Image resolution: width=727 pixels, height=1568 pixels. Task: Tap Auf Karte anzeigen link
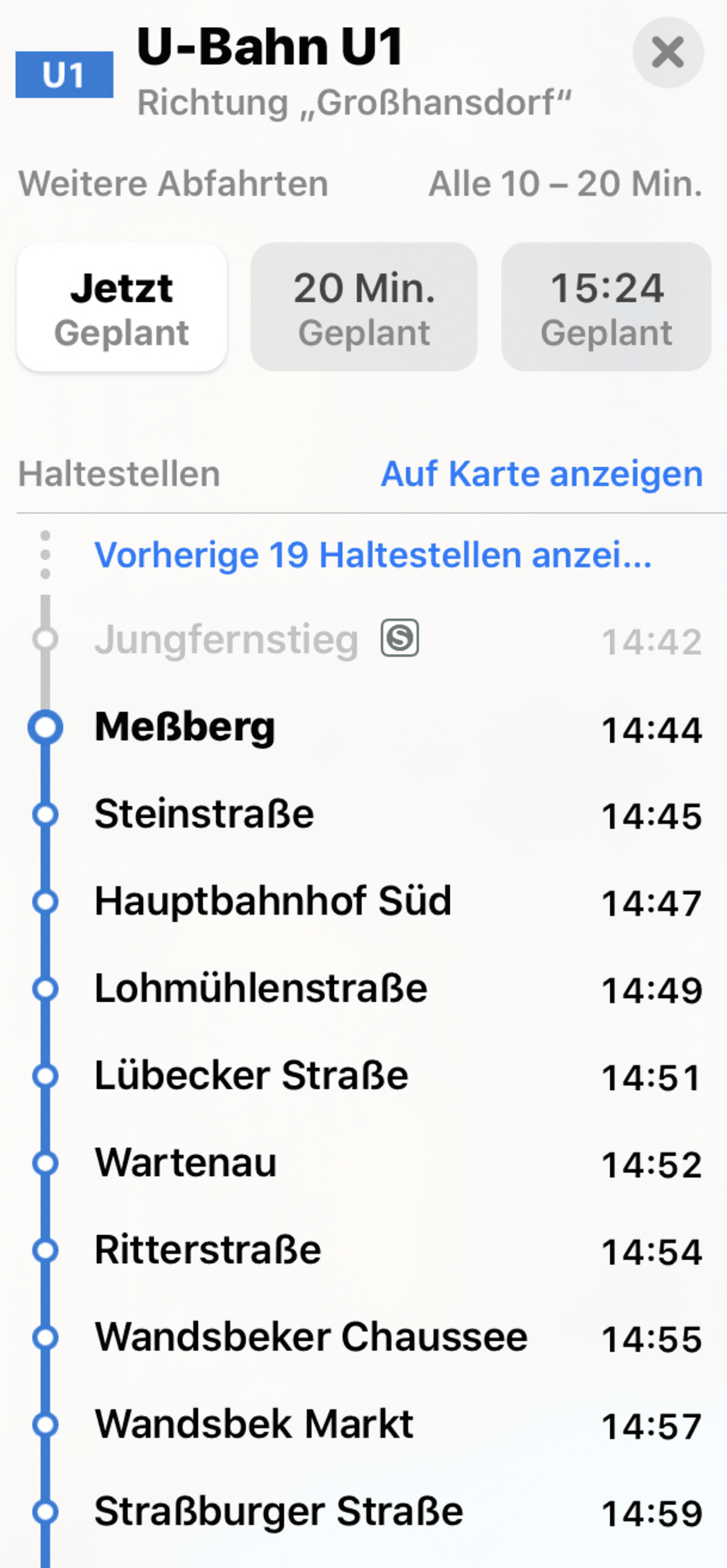point(542,473)
